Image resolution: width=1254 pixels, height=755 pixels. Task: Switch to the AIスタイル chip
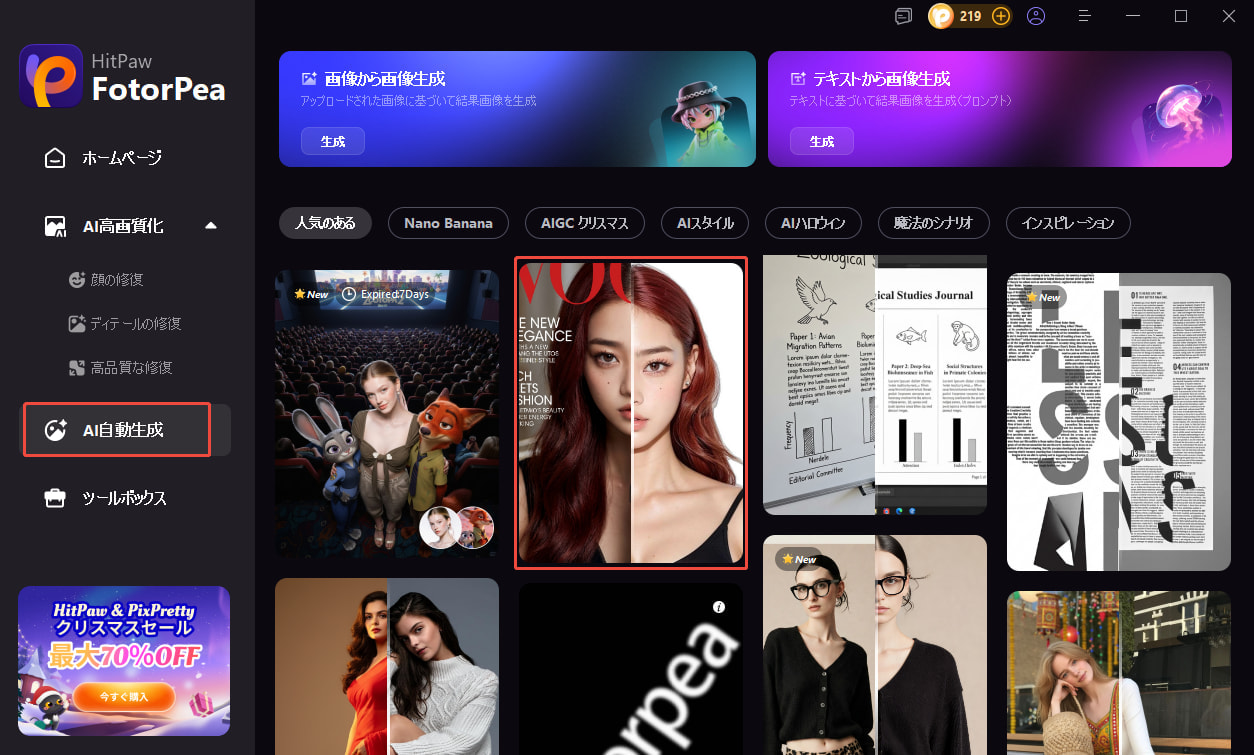click(x=705, y=223)
